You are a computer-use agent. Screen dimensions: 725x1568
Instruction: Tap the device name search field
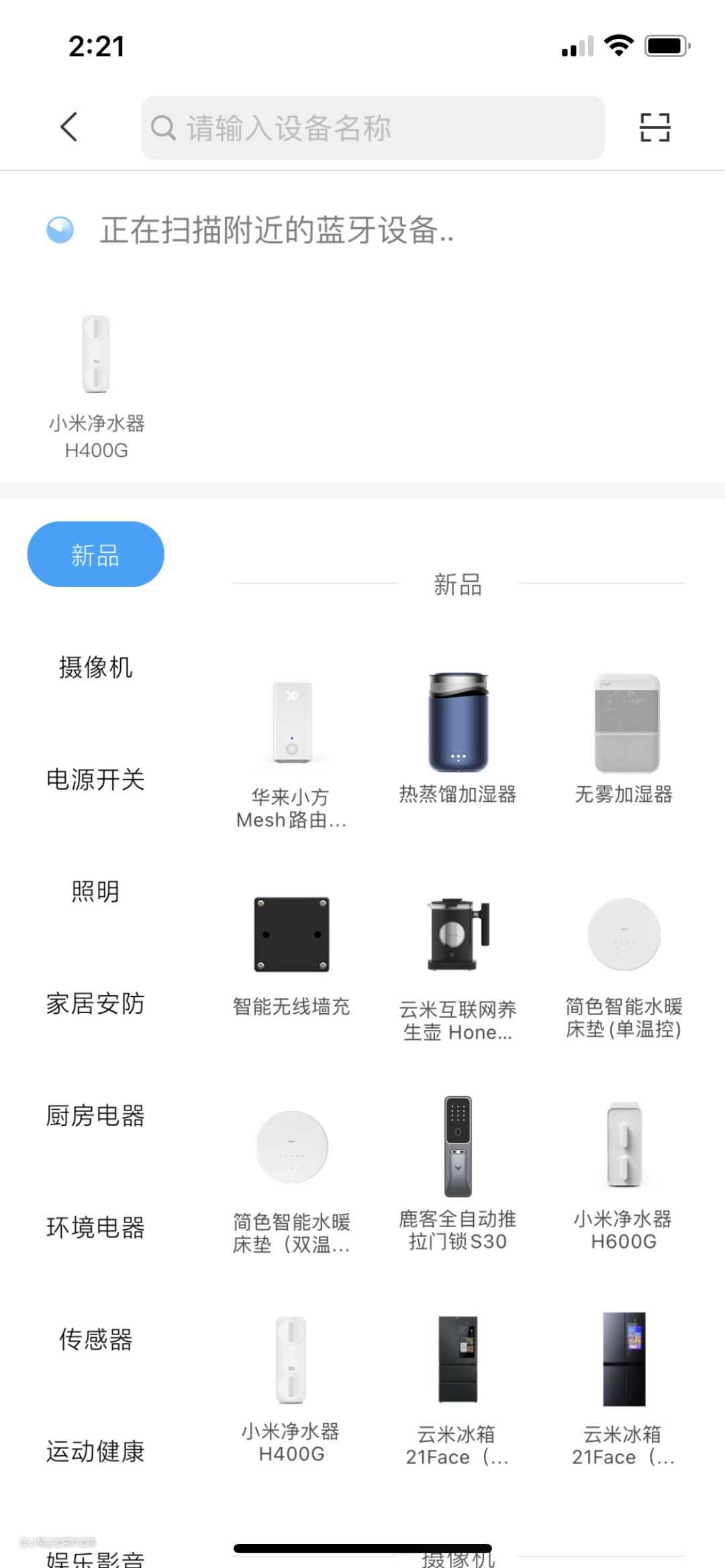tap(373, 127)
